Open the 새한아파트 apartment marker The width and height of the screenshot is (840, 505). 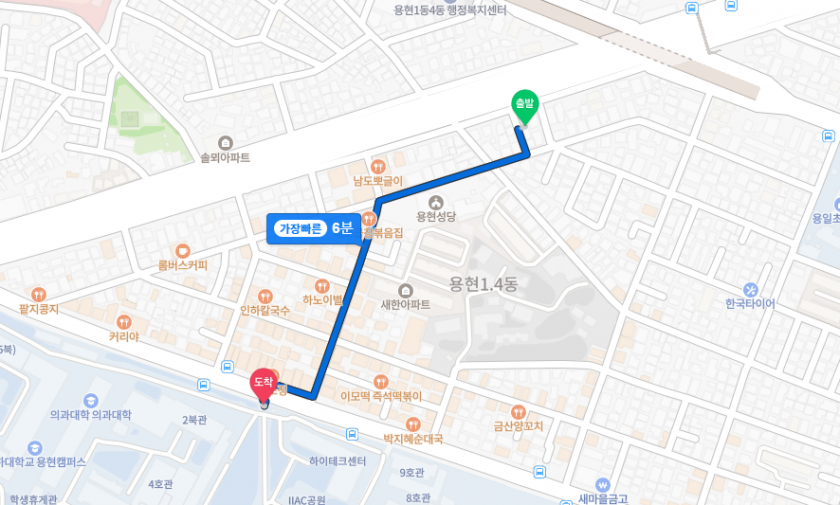point(405,290)
